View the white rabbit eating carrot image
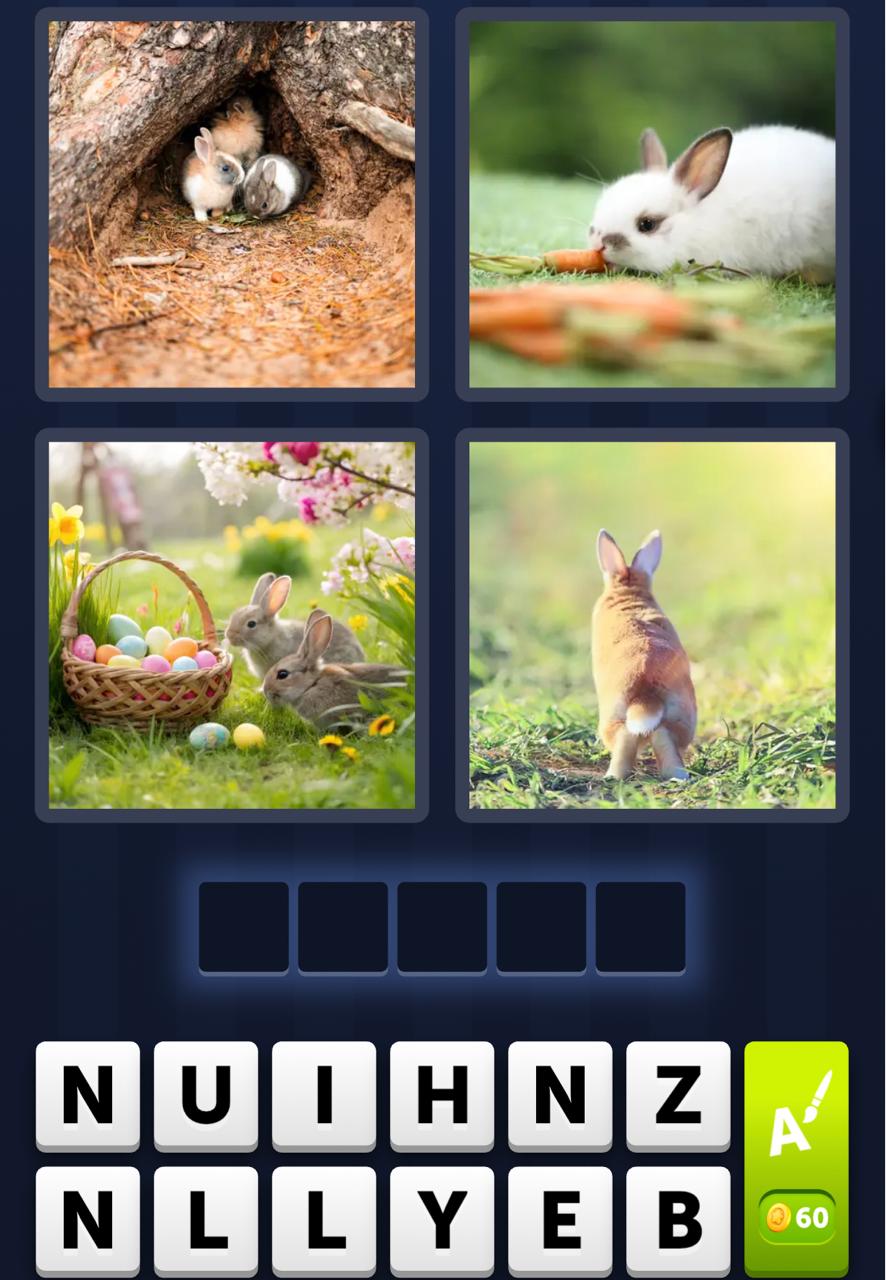The image size is (886, 1280). pos(651,203)
